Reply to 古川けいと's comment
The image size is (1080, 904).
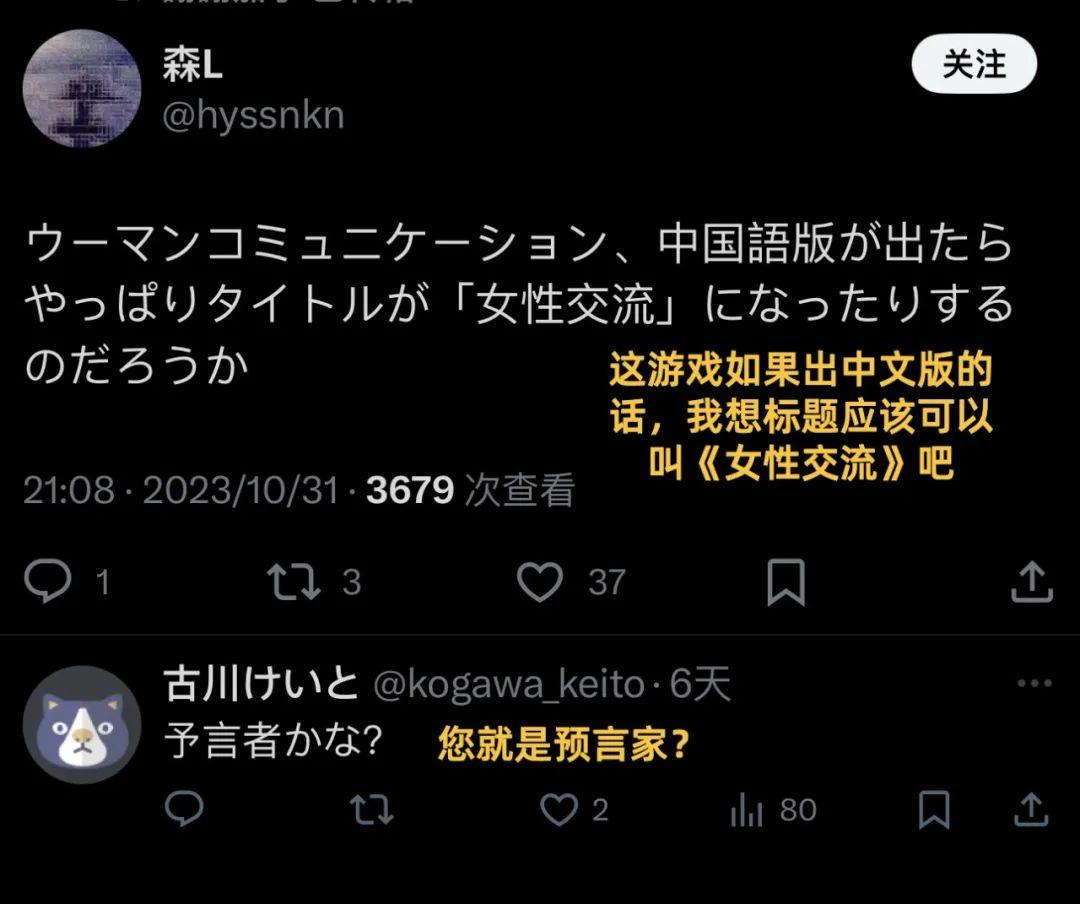184,809
